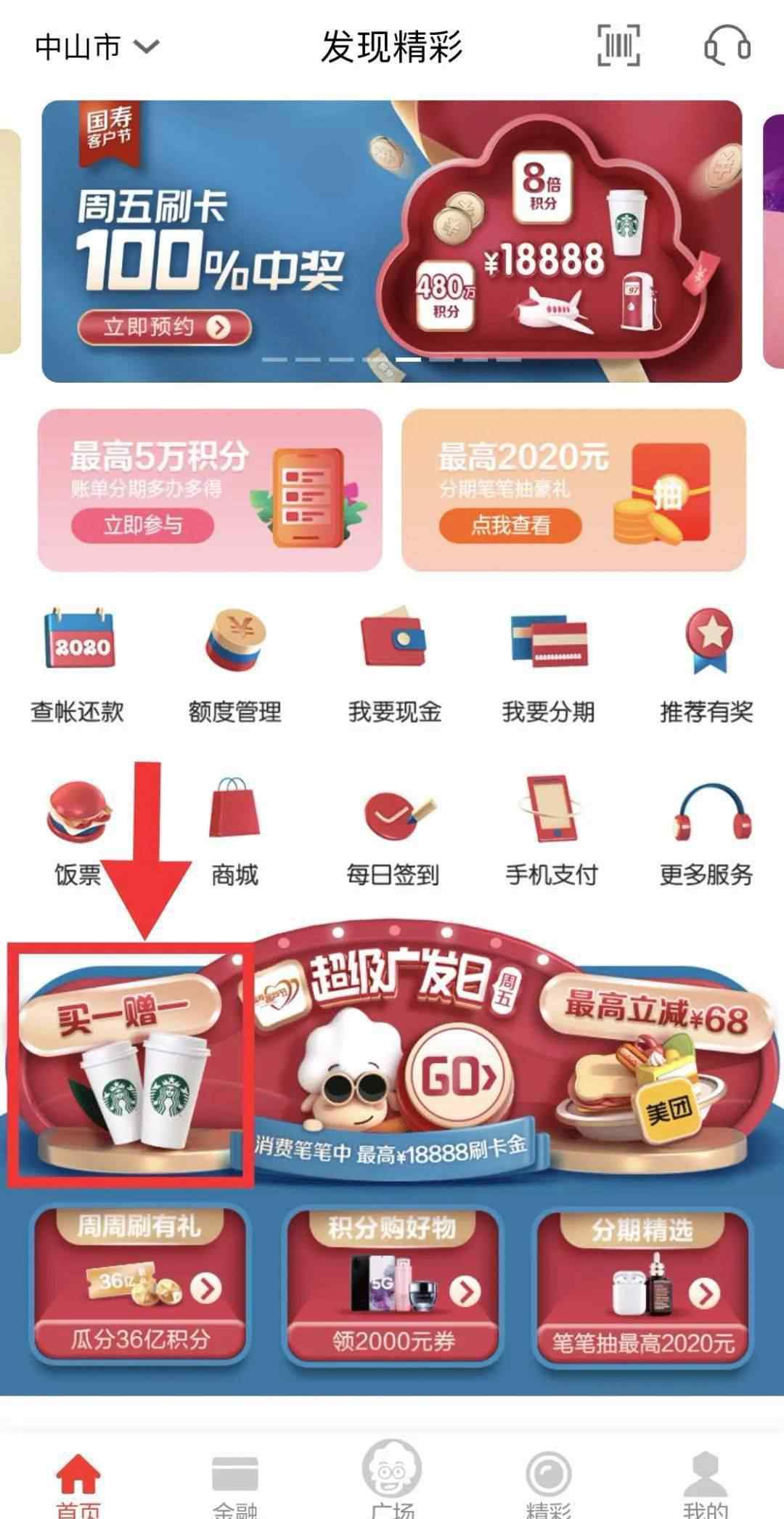The image size is (784, 1519).
Task: Tap 点我查看 on the 最高2020元 card
Action: point(510,525)
